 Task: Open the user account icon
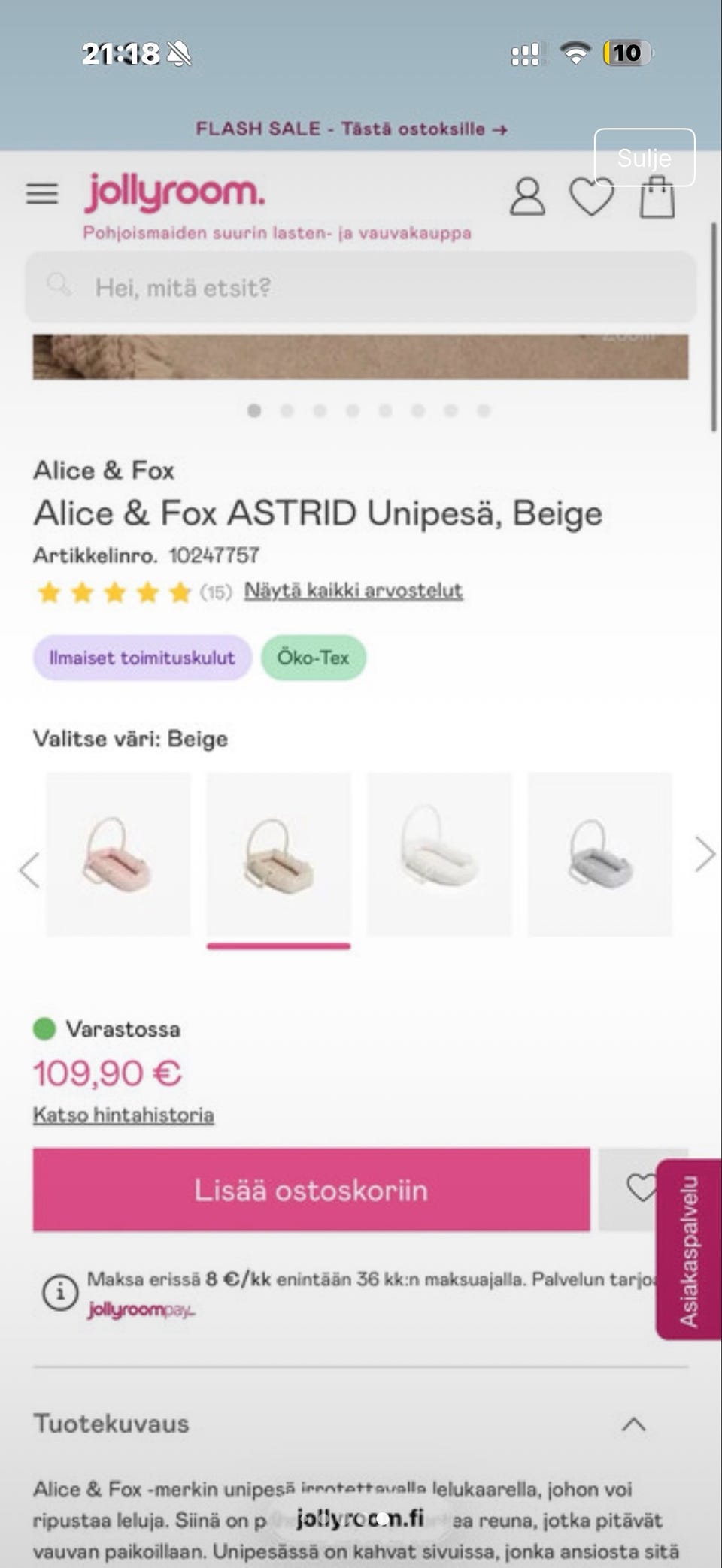pyautogui.click(x=527, y=197)
